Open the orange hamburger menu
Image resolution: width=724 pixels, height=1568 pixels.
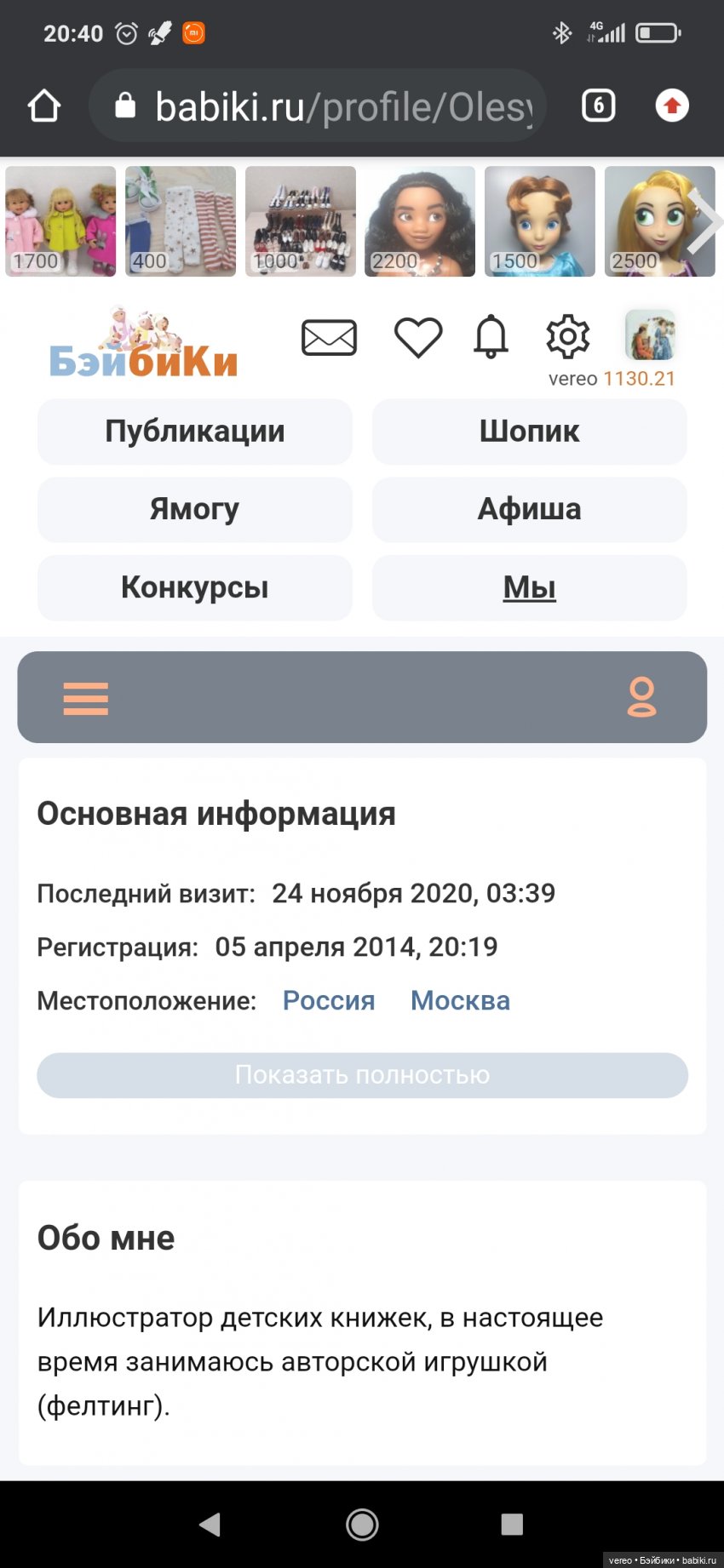[85, 698]
